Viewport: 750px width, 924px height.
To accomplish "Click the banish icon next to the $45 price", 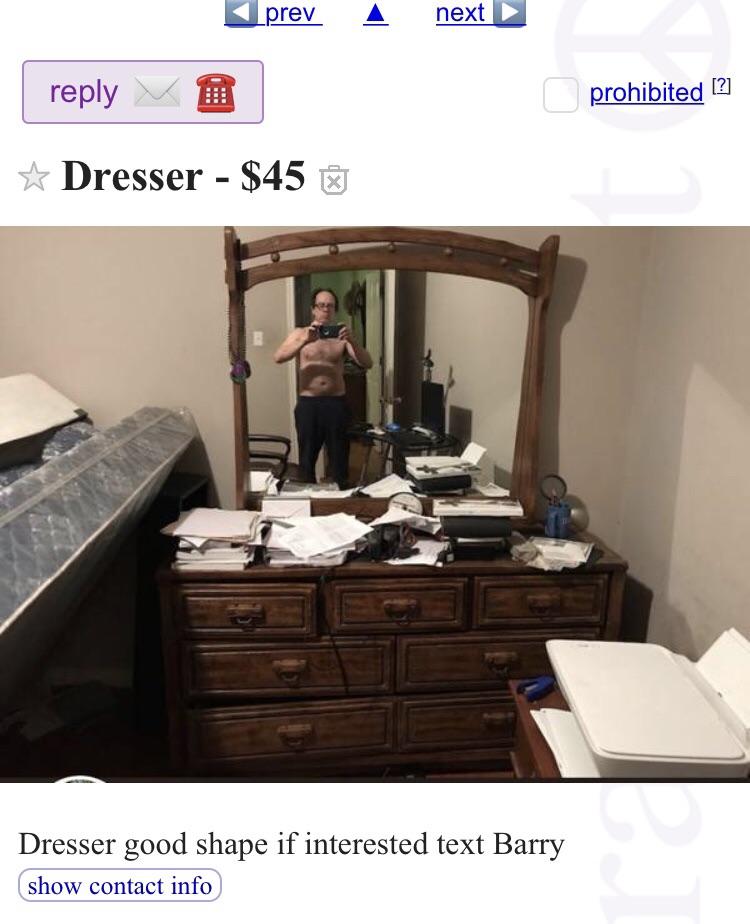I will coord(335,181).
